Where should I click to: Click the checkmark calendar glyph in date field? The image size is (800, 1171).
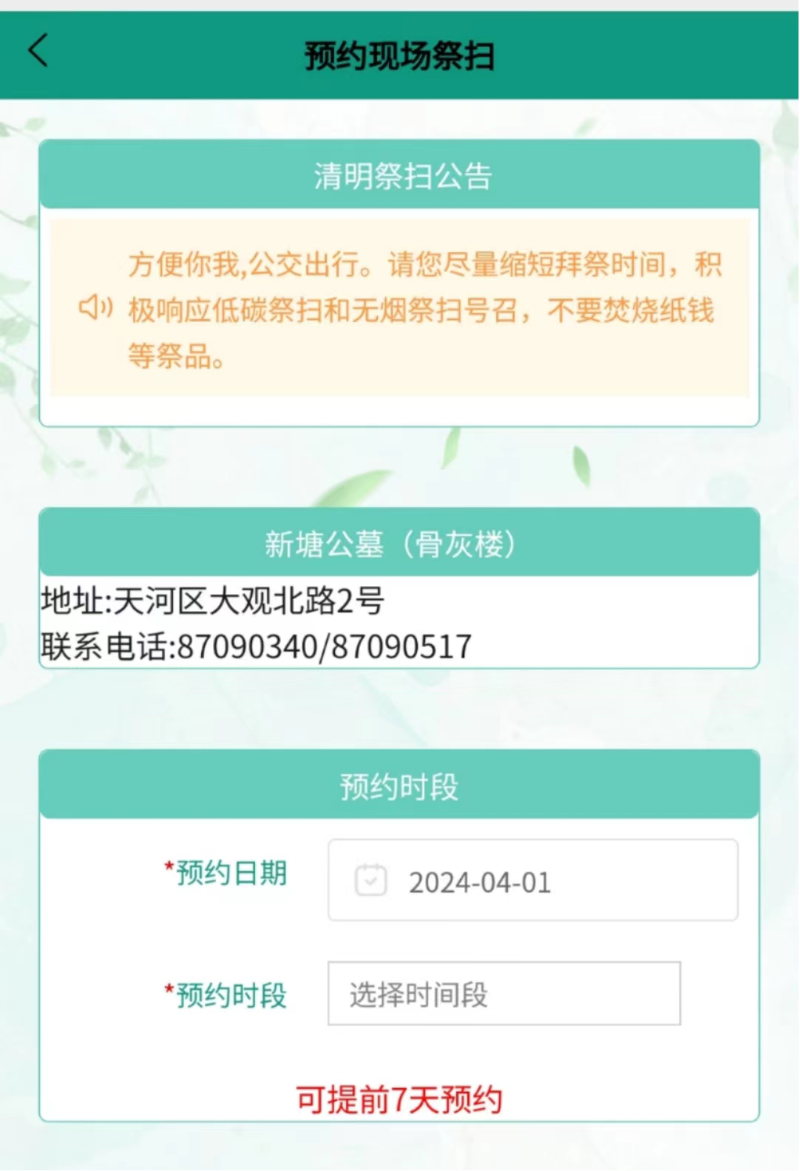(371, 880)
